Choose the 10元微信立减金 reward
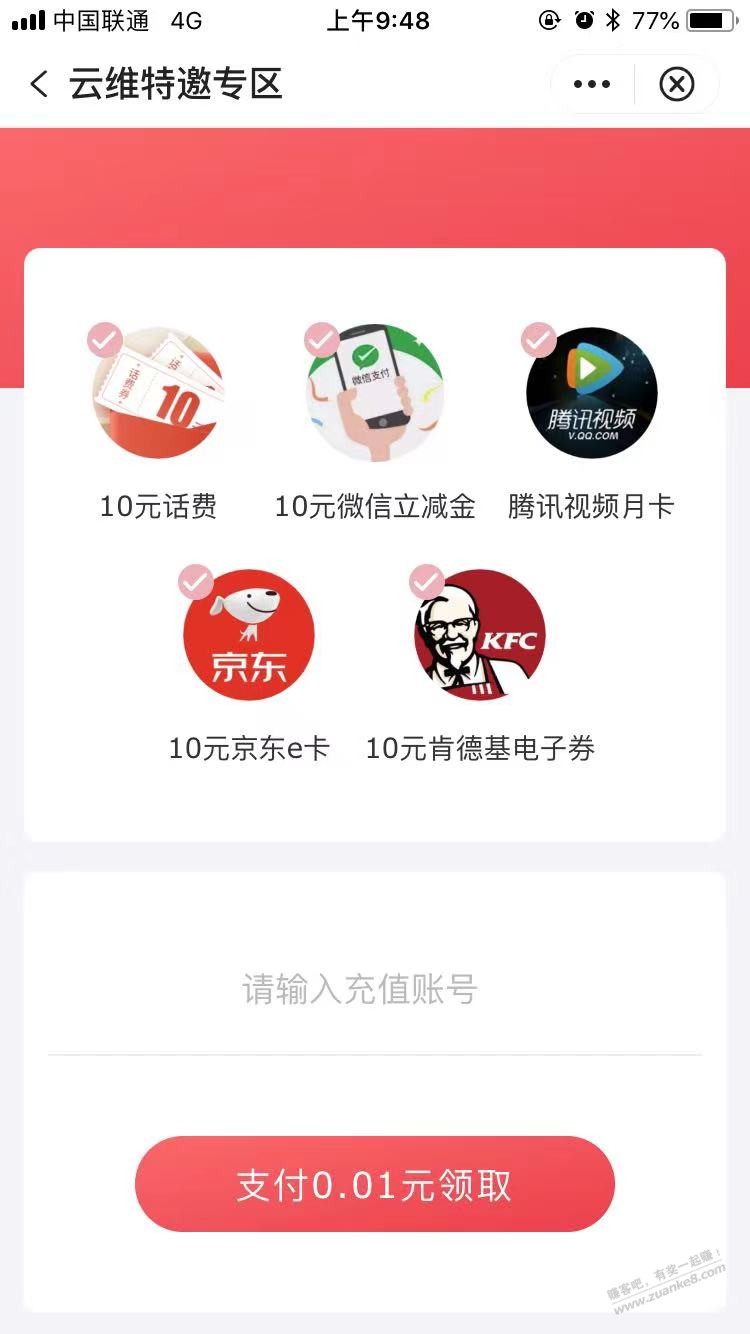The width and height of the screenshot is (750, 1334). (374, 394)
